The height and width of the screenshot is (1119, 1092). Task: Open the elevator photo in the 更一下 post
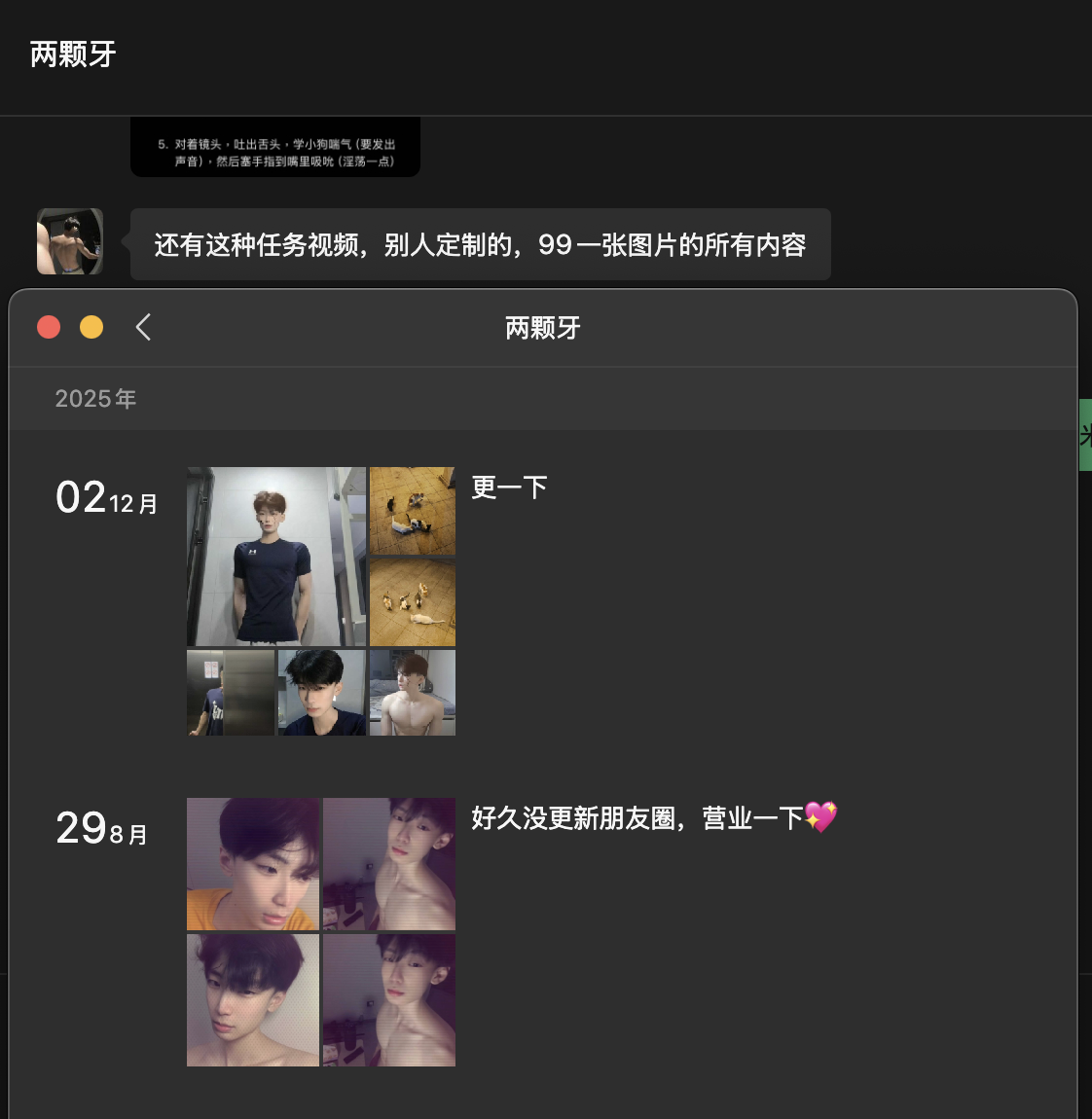click(231, 693)
